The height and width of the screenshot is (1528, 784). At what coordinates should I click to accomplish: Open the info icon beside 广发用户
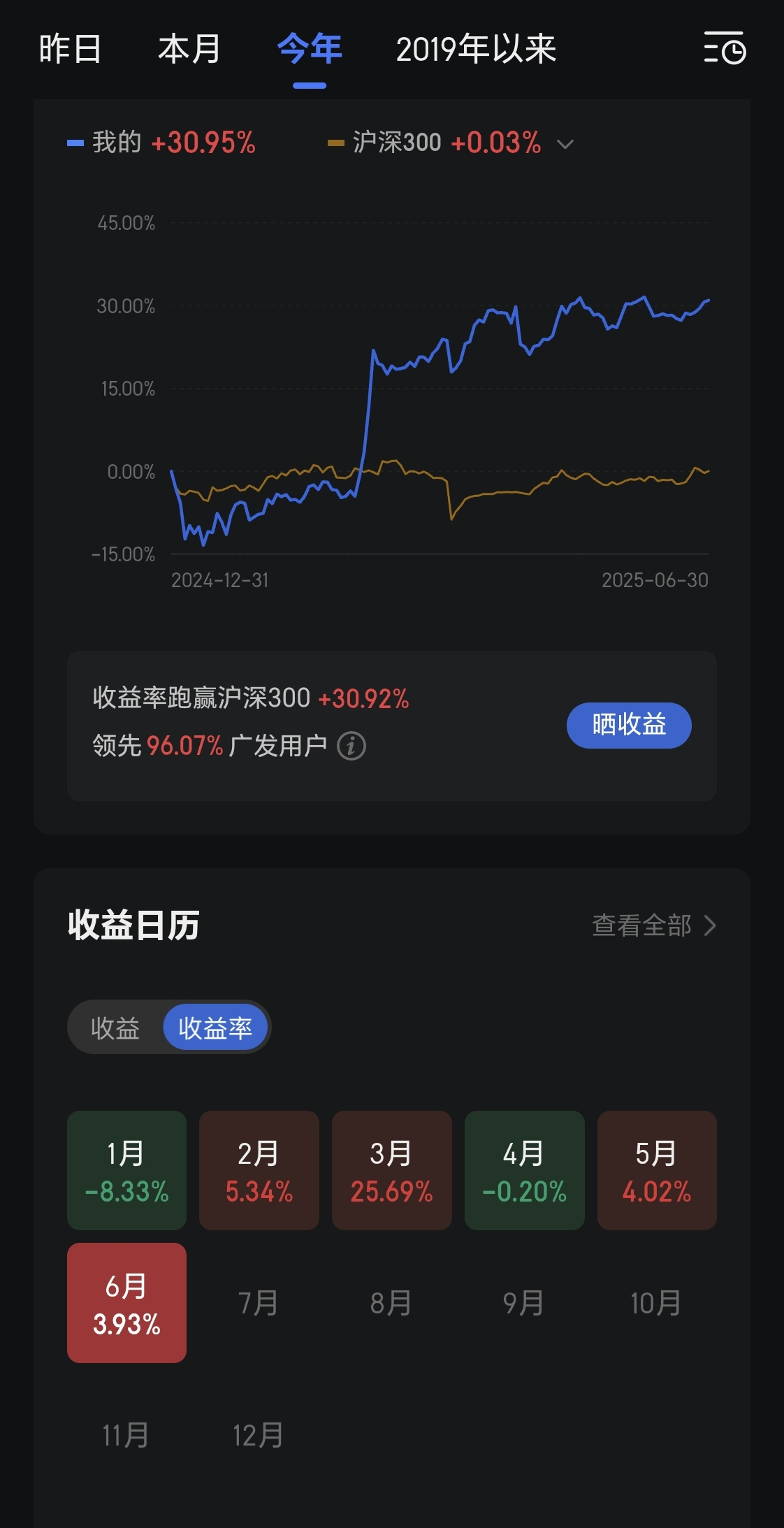click(351, 746)
